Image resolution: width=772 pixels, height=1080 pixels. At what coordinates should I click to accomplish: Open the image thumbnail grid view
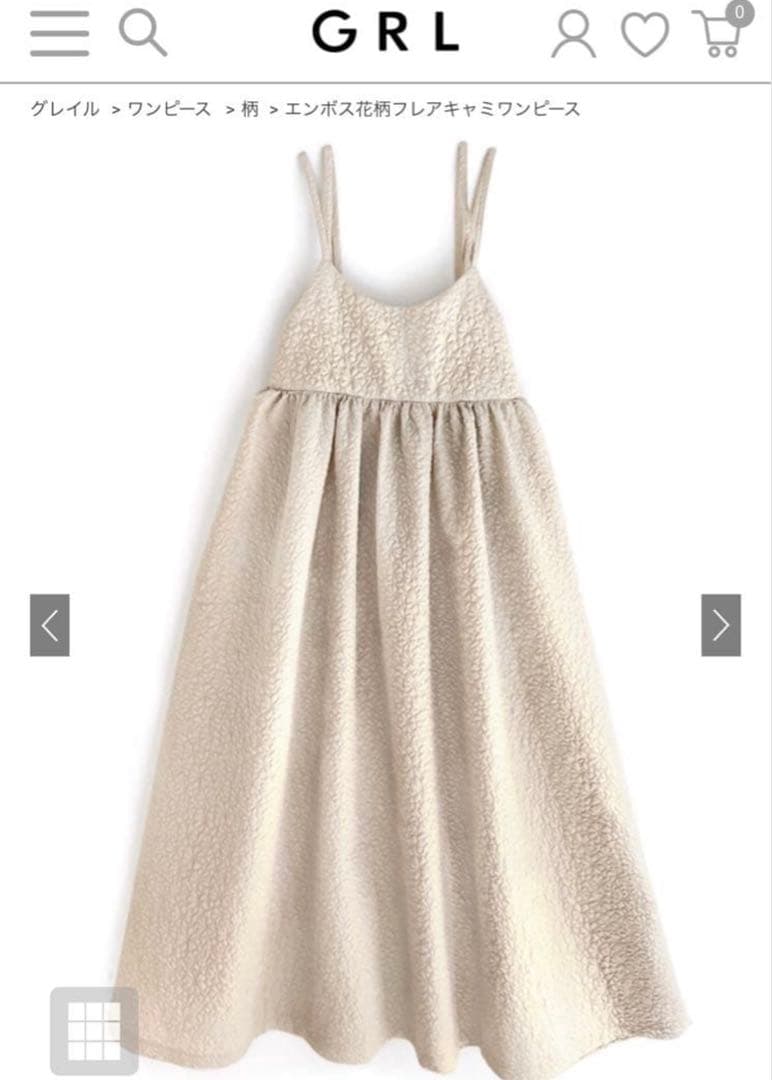coord(94,1031)
